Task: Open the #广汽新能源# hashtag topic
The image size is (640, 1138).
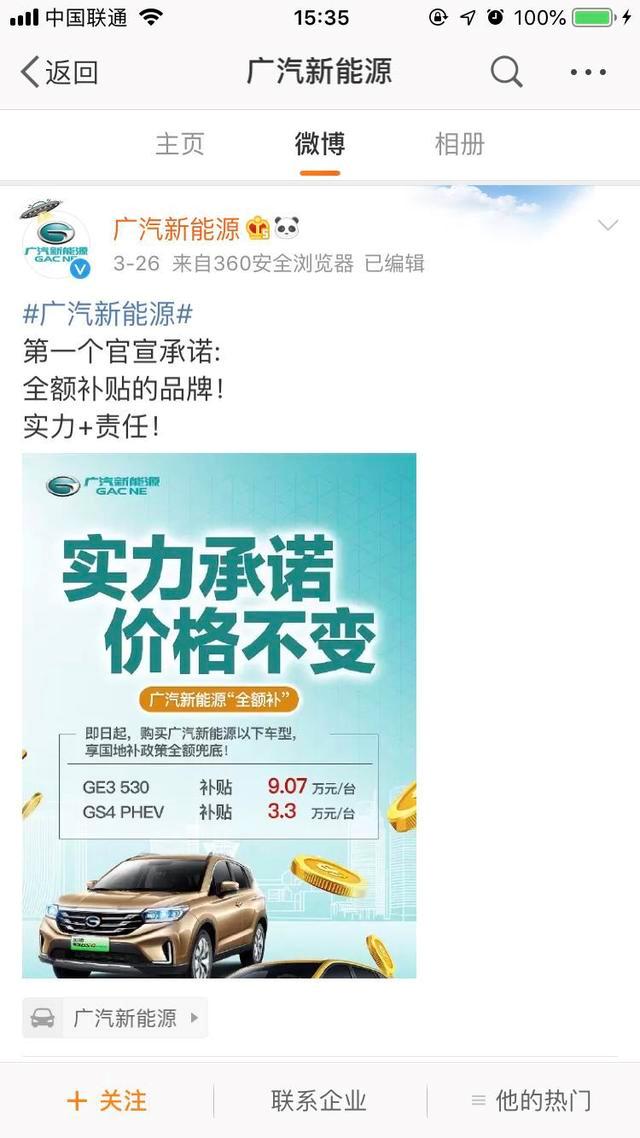Action: (x=108, y=314)
